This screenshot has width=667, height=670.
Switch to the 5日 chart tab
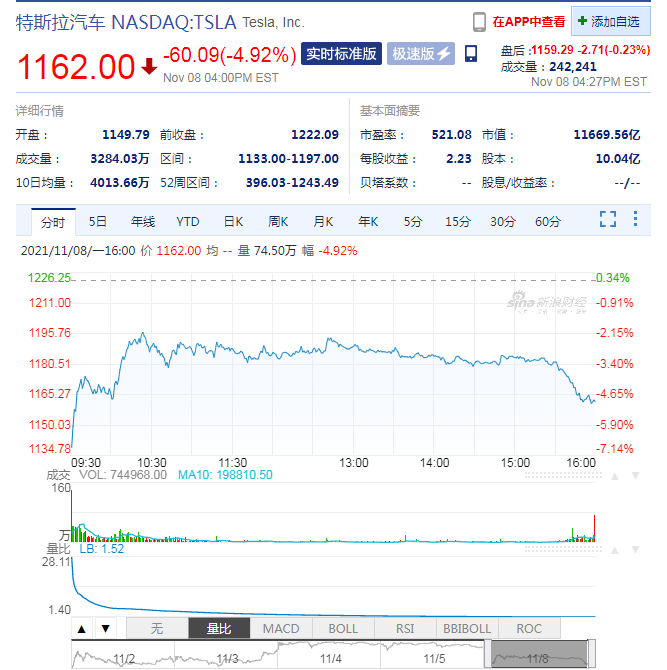click(x=97, y=222)
